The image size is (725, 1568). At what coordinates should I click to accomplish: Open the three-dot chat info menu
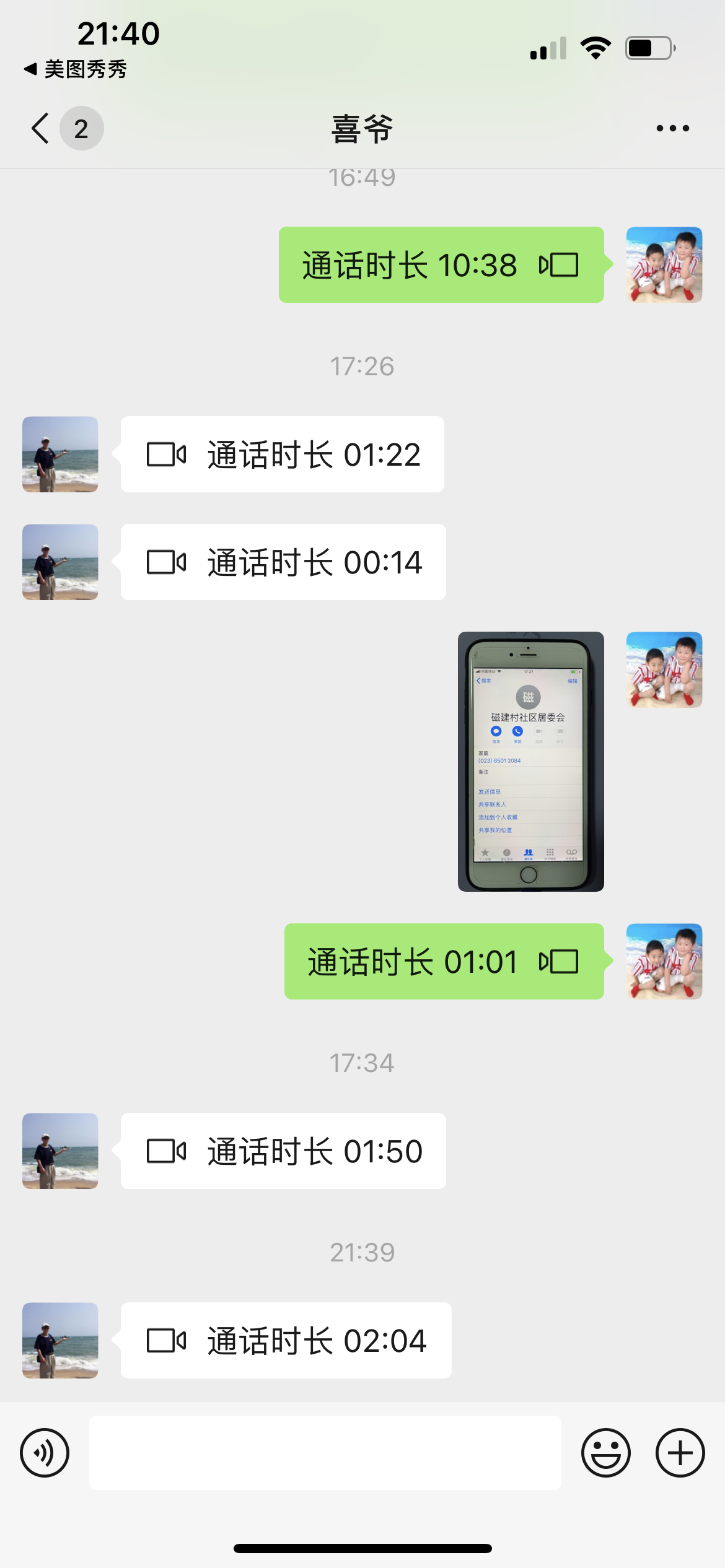point(672,129)
